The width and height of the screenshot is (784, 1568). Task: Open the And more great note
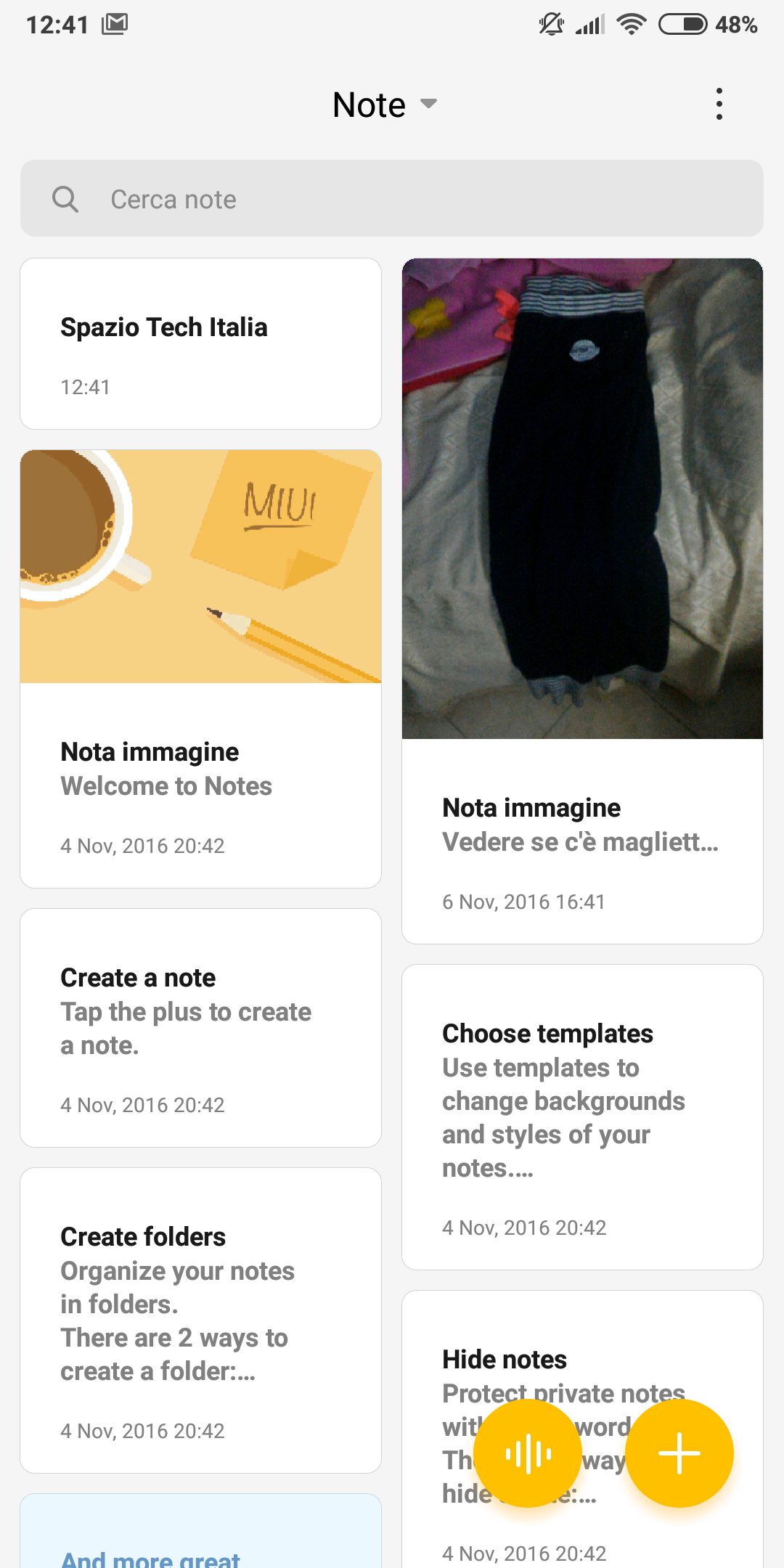coord(200,1546)
